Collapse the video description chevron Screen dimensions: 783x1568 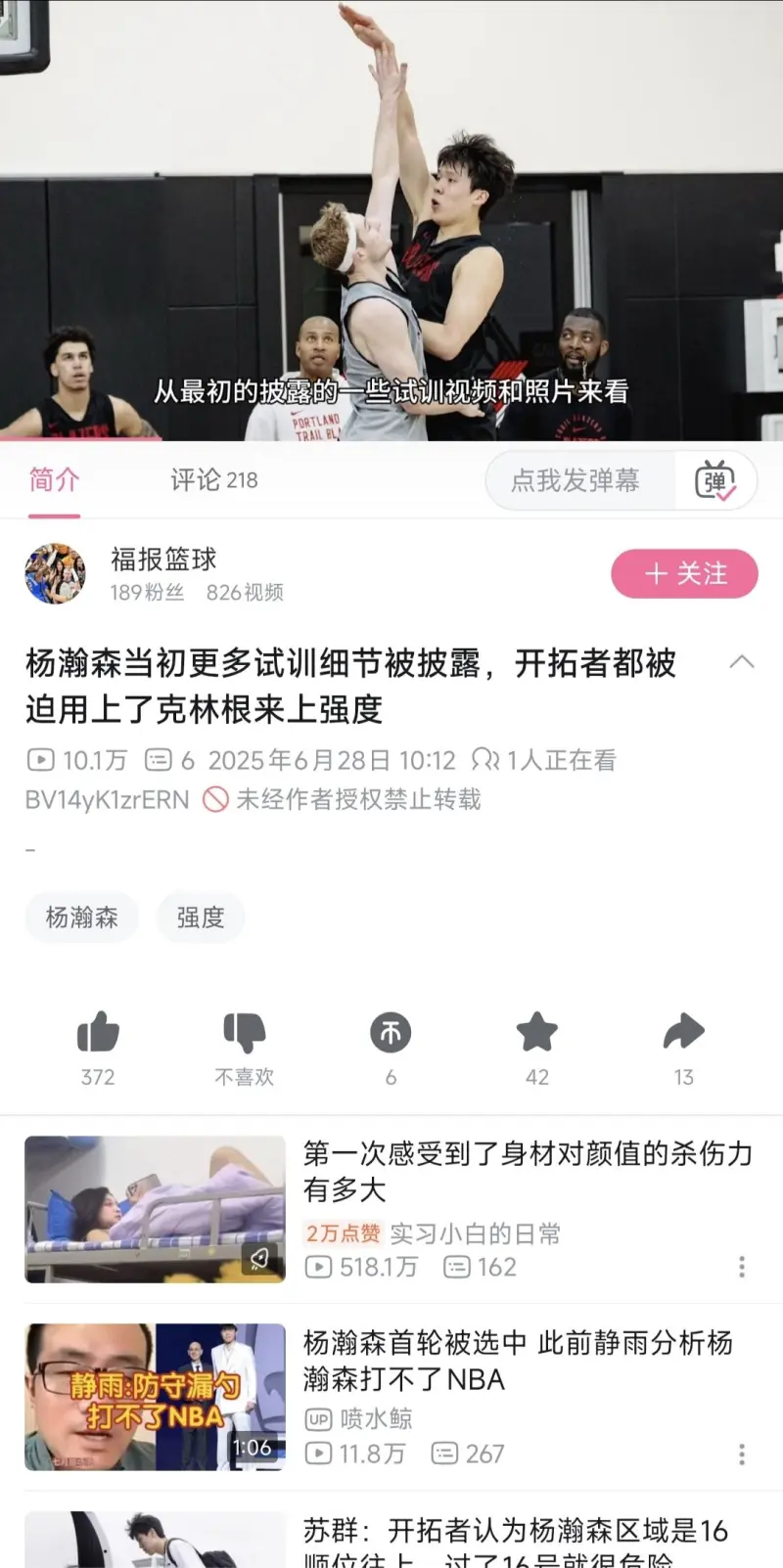coord(742,662)
